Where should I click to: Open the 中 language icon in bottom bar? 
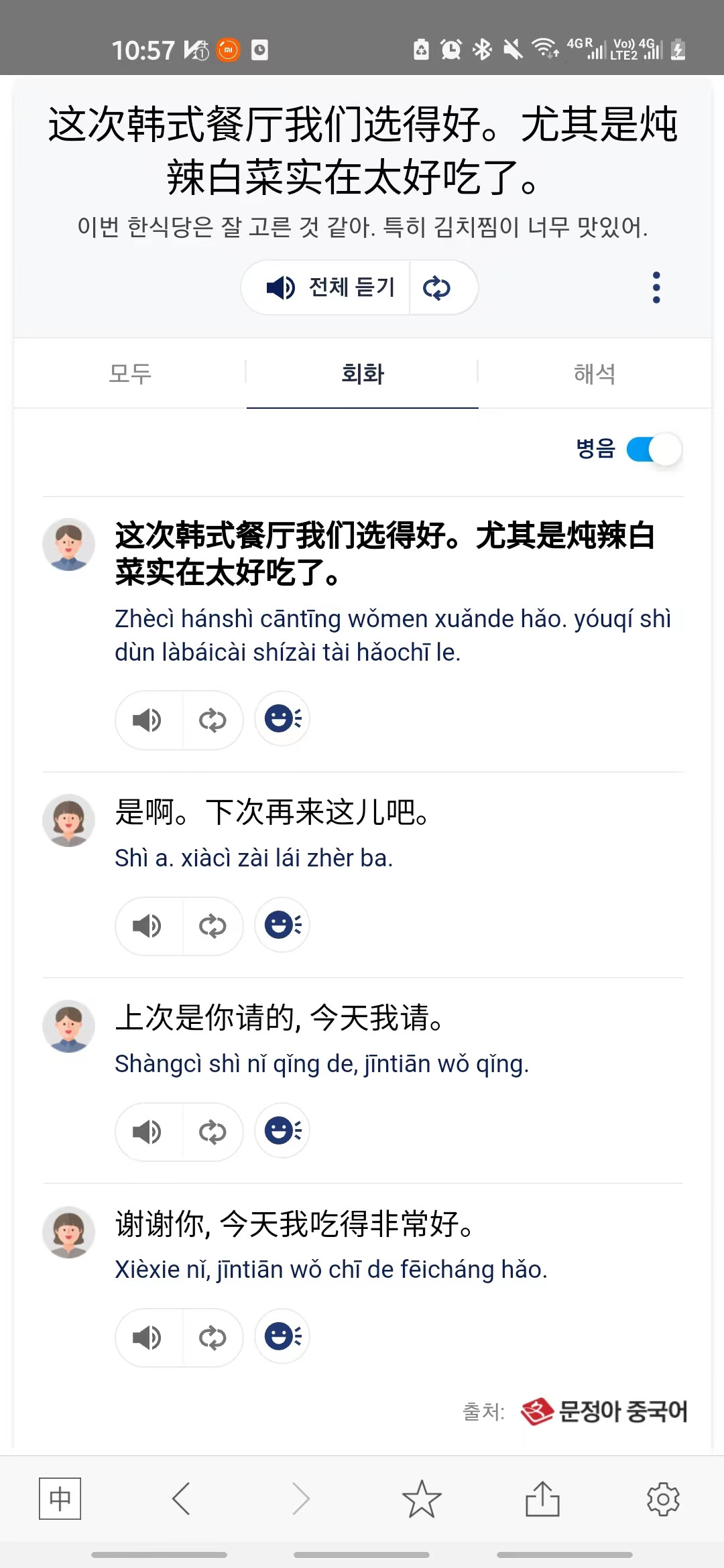60,1499
